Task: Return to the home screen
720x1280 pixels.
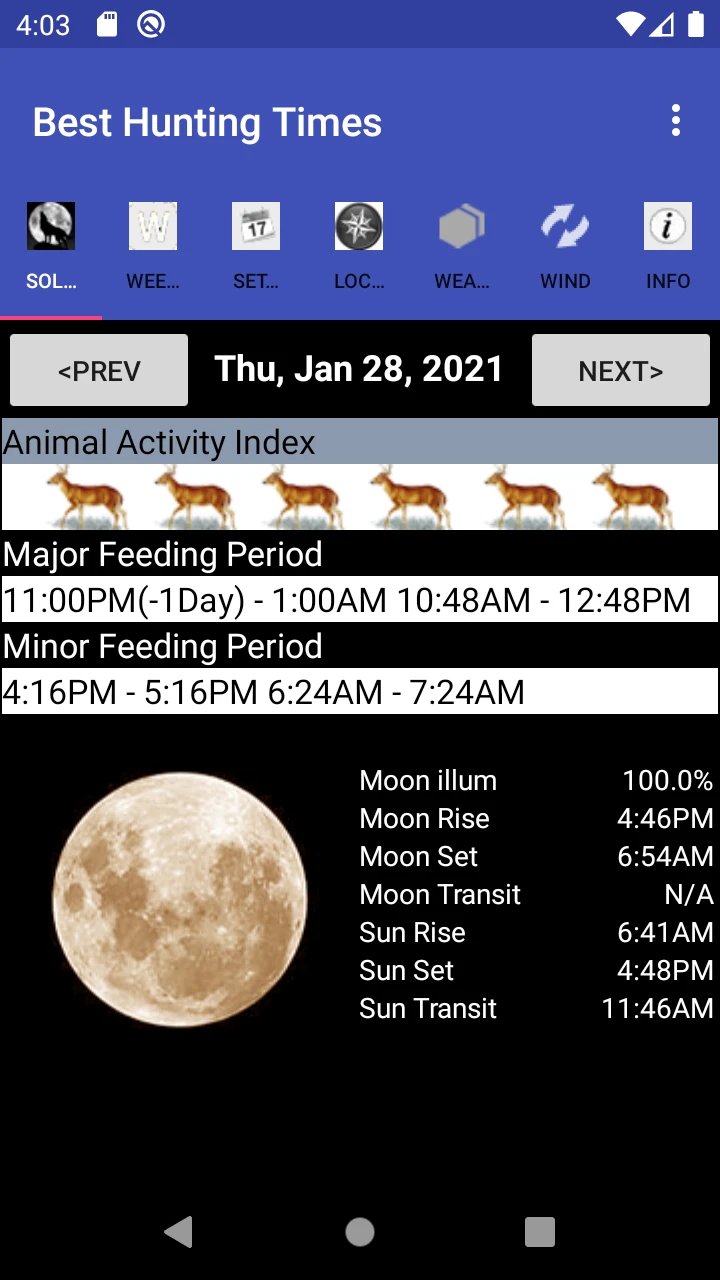Action: pyautogui.click(x=360, y=1232)
